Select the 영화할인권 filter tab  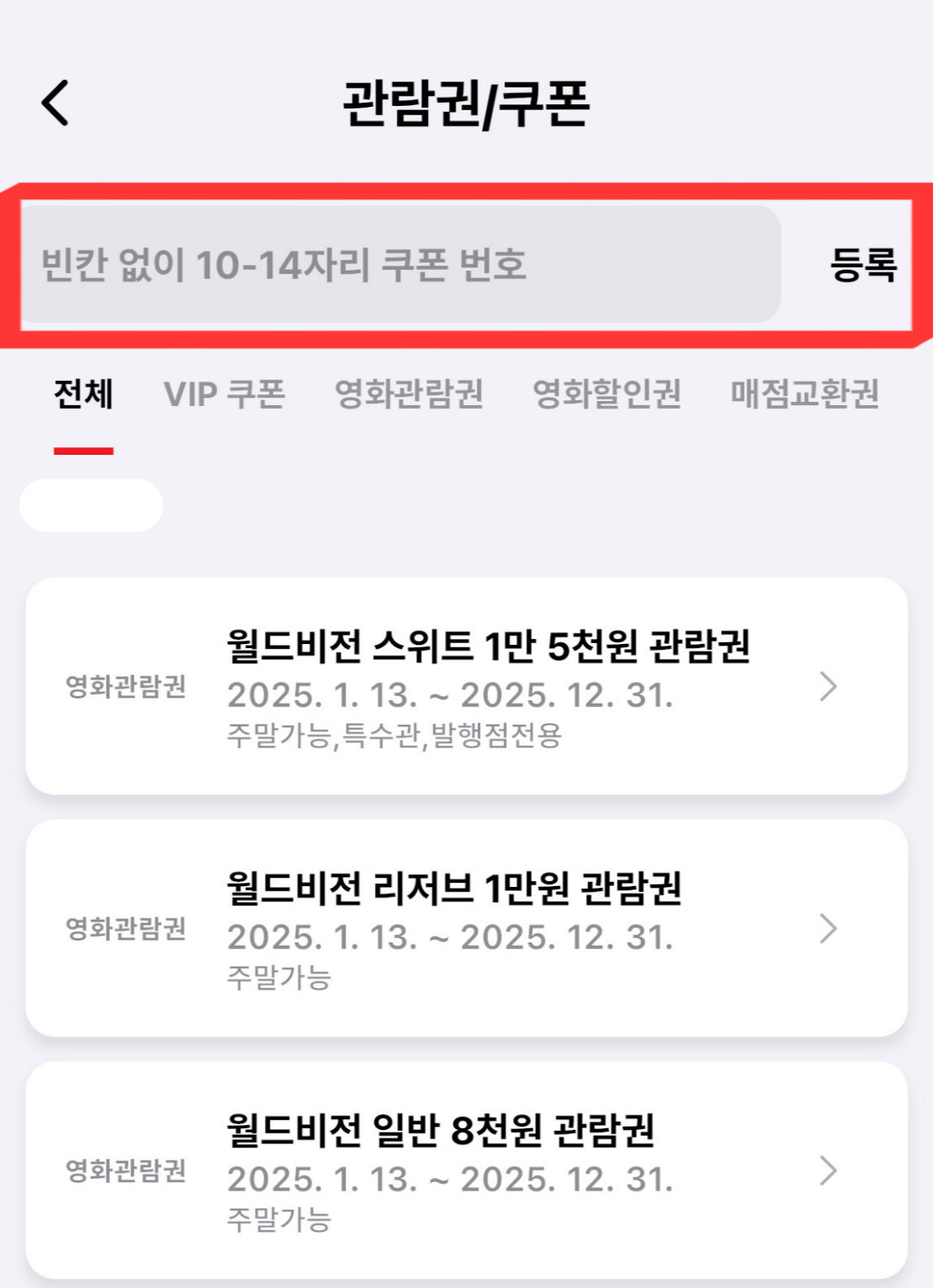tap(609, 393)
